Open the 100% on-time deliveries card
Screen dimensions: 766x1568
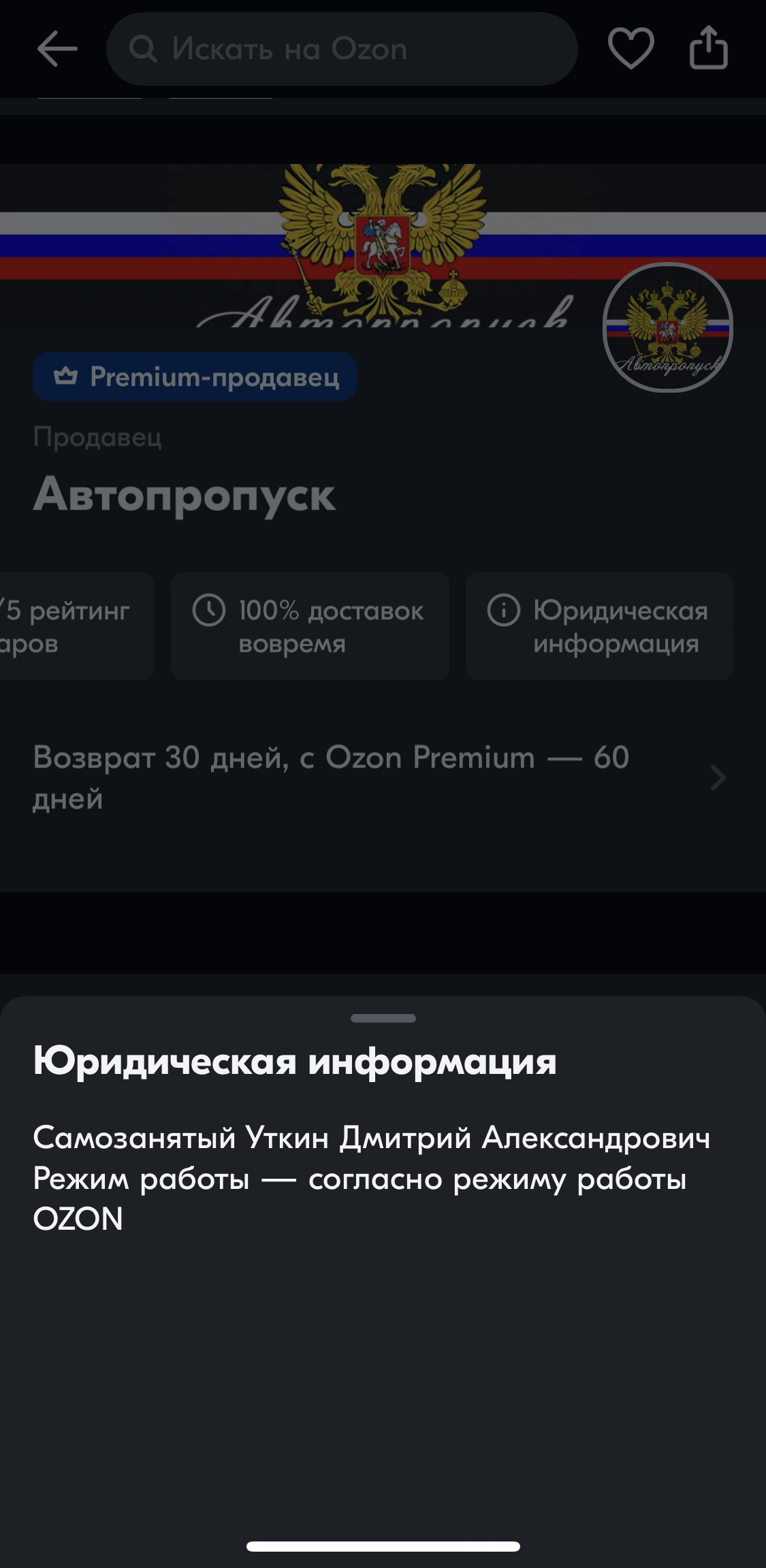(x=310, y=626)
